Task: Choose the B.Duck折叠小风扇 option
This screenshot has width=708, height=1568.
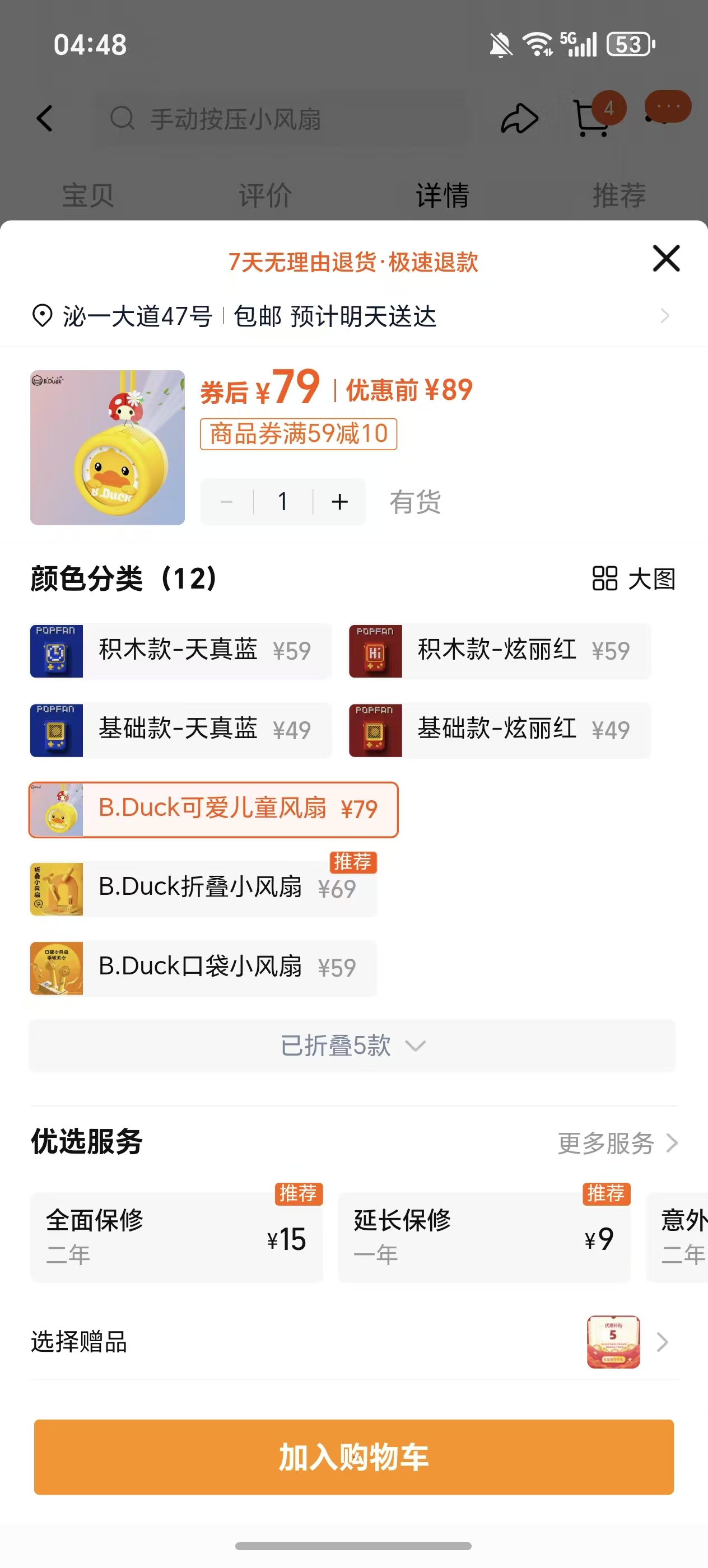Action: tap(203, 888)
